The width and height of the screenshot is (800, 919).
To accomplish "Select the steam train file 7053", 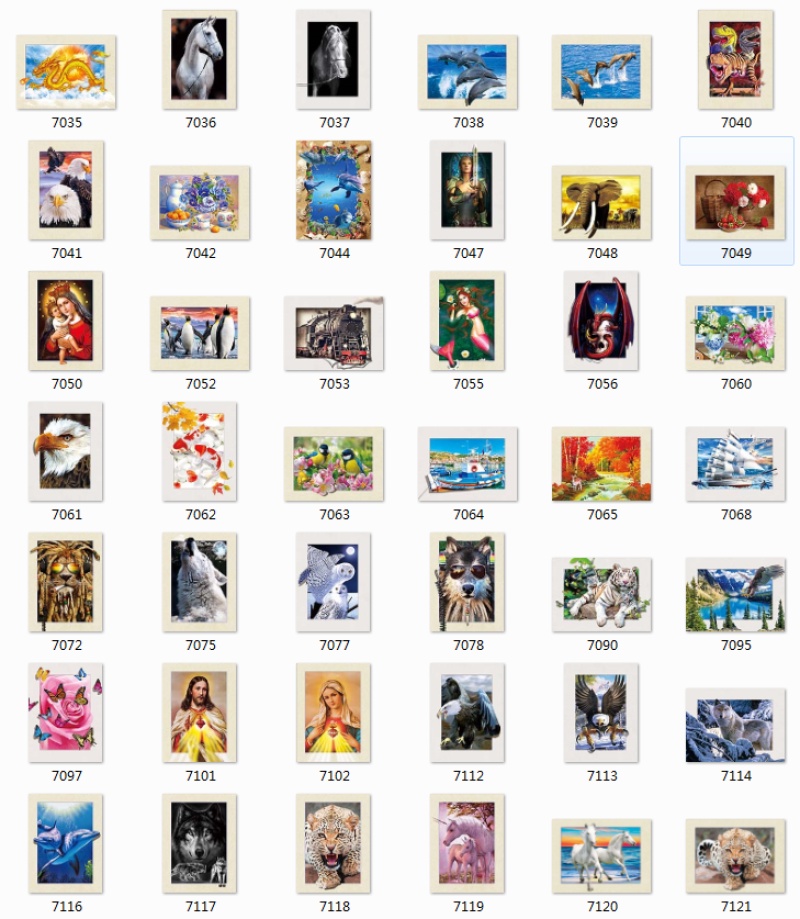I will [334, 333].
